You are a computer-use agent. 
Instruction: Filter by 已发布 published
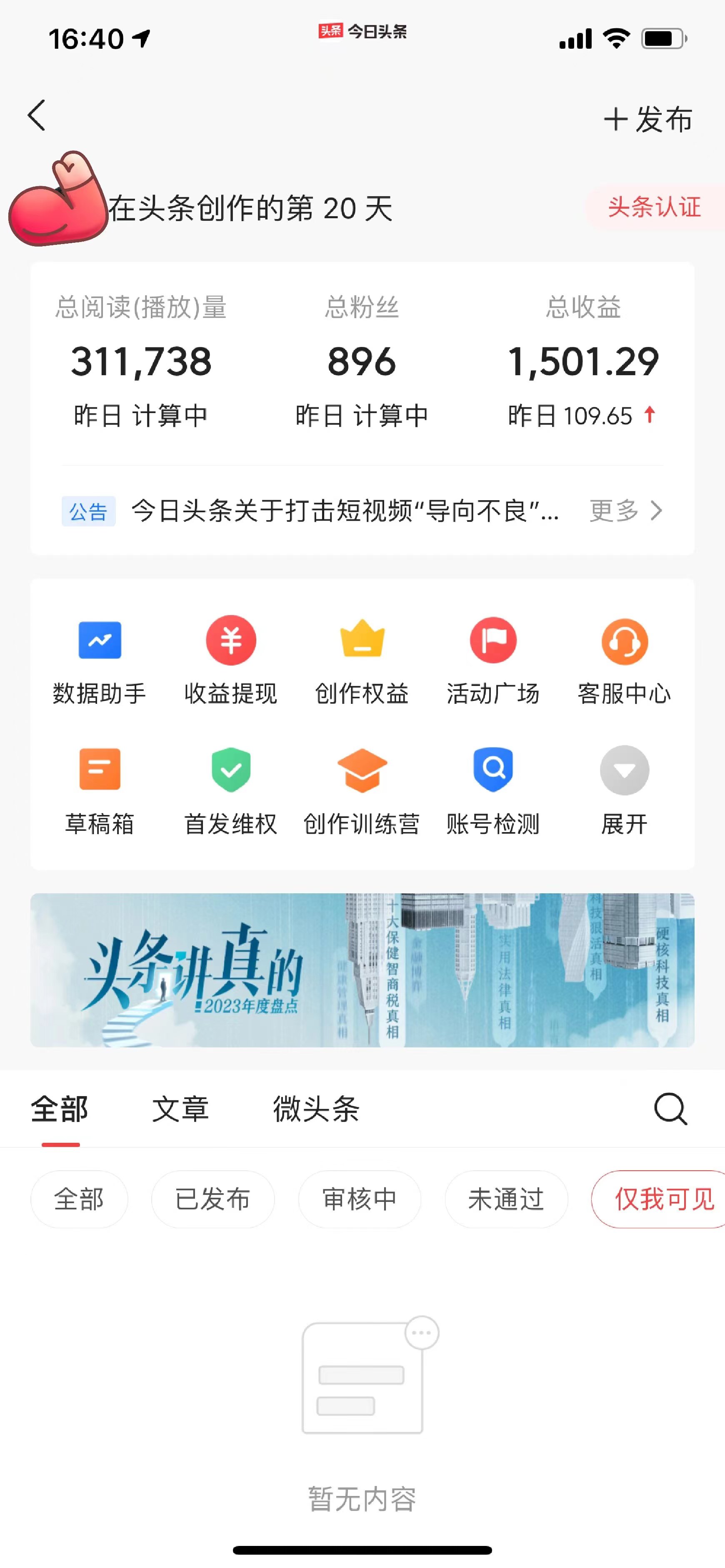[212, 1199]
